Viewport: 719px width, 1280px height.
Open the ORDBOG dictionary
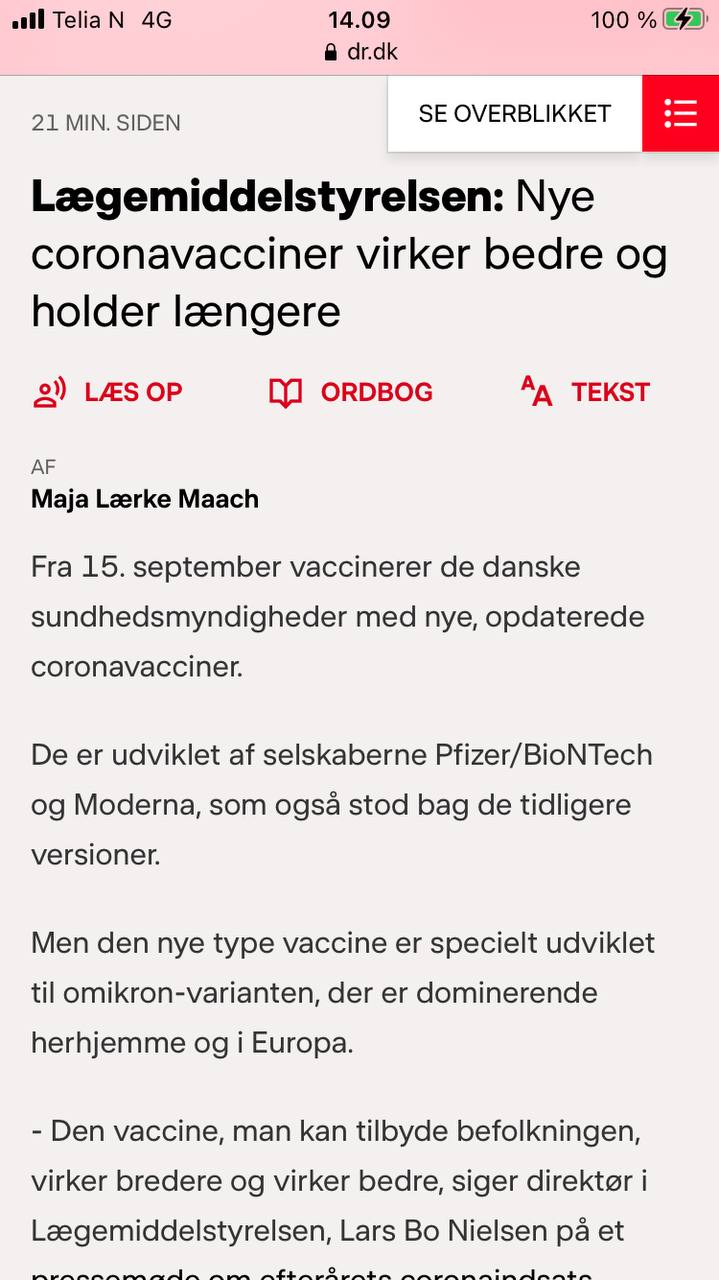pyautogui.click(x=351, y=392)
